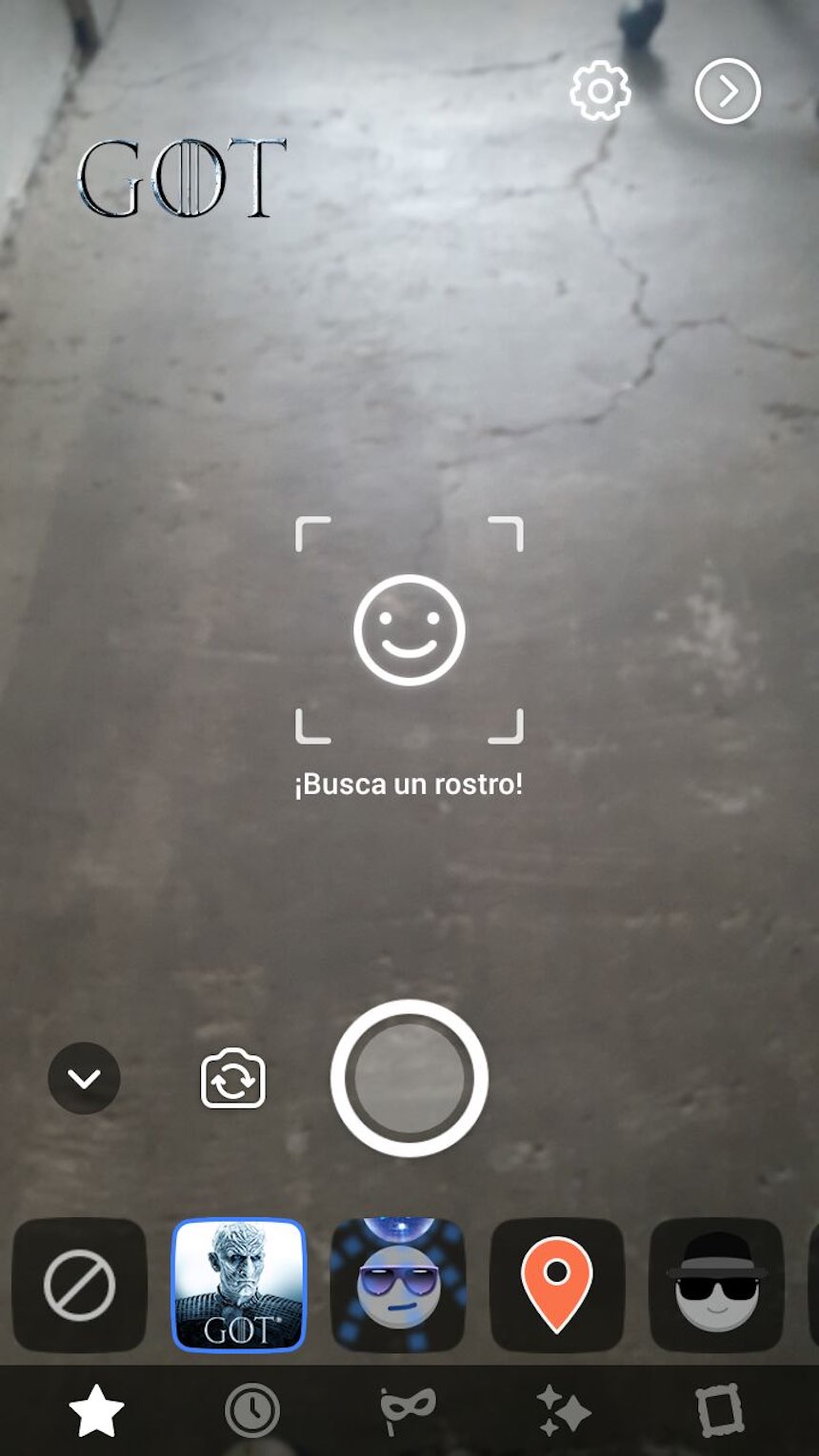Viewport: 819px width, 1456px height.
Task: Open the masks tab
Action: [408, 1411]
